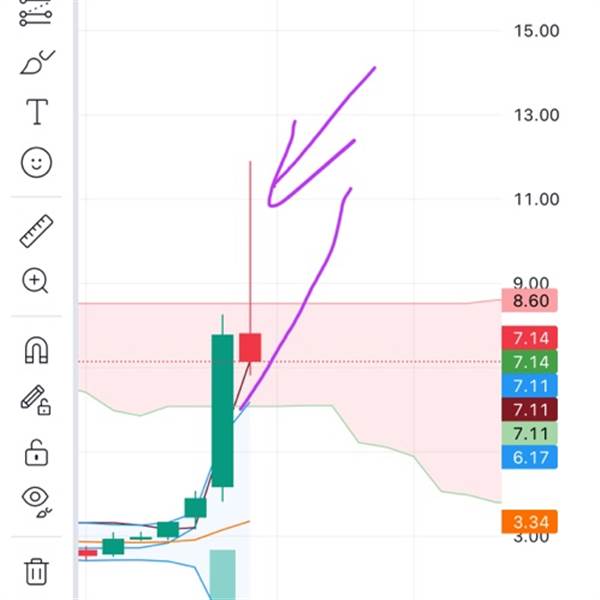Select the brush drawing tool
Screen dimensions: 600x600
pyautogui.click(x=37, y=62)
